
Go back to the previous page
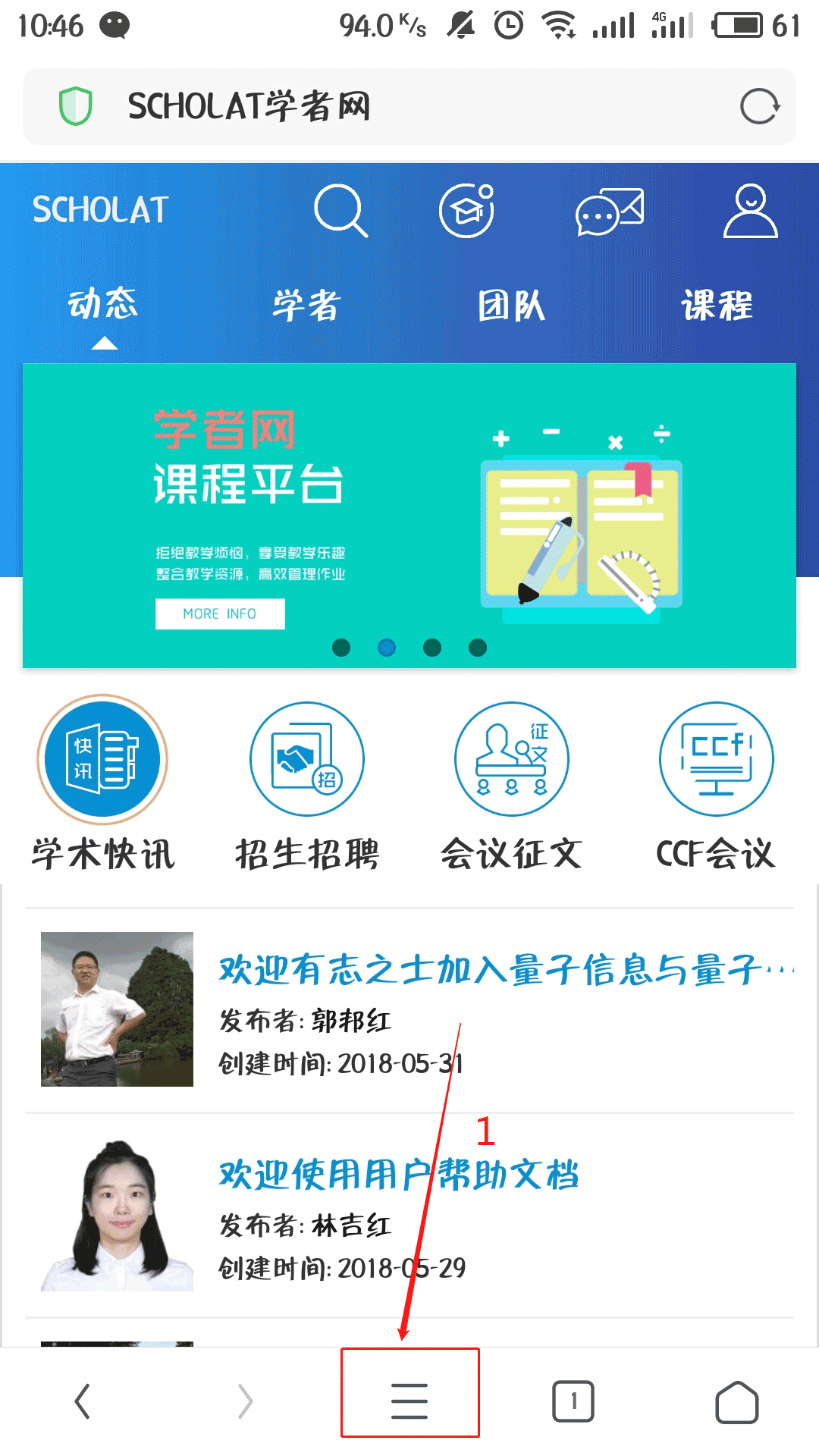pos(83,1401)
